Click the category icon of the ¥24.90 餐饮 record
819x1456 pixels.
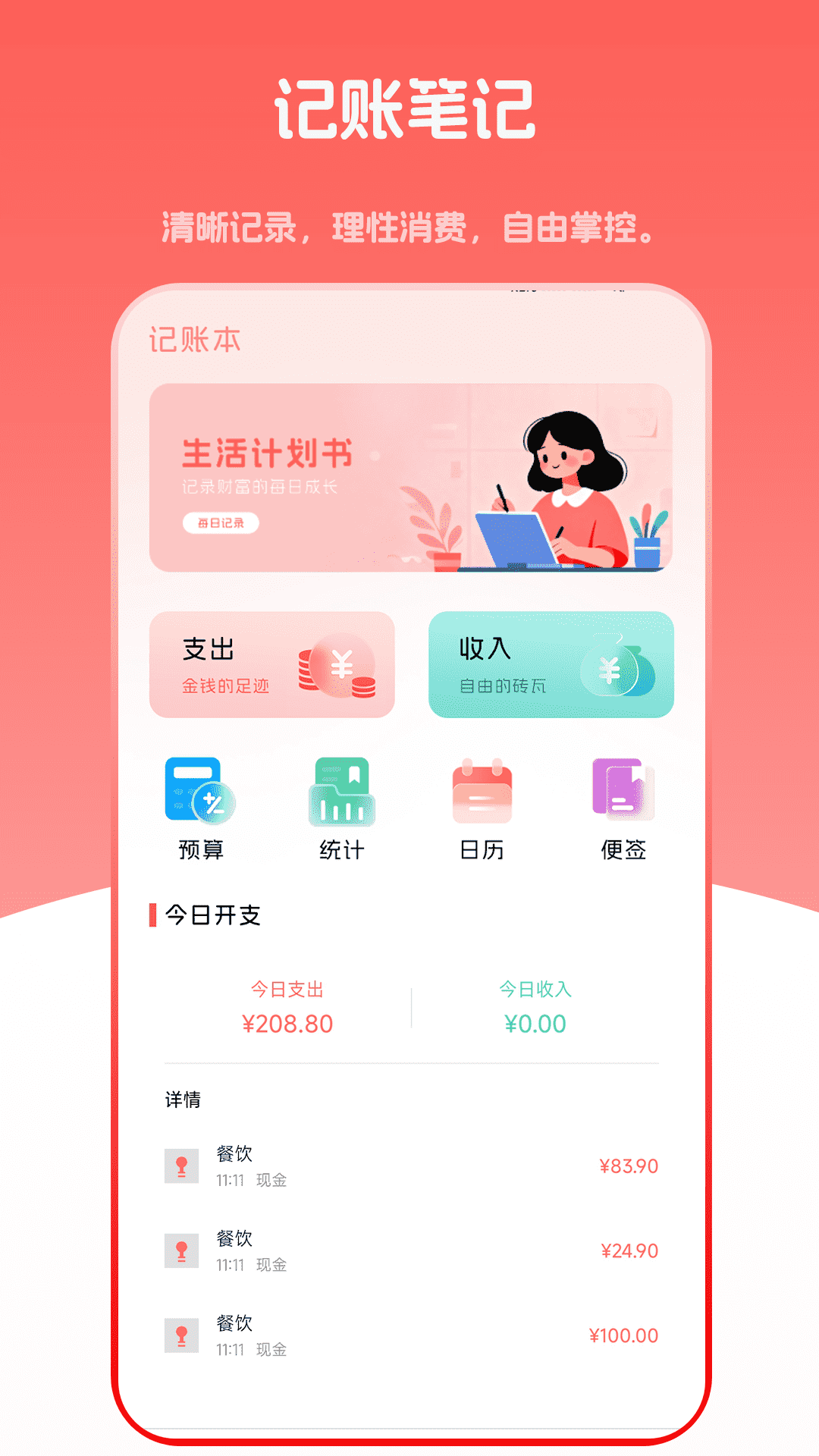coord(180,1250)
